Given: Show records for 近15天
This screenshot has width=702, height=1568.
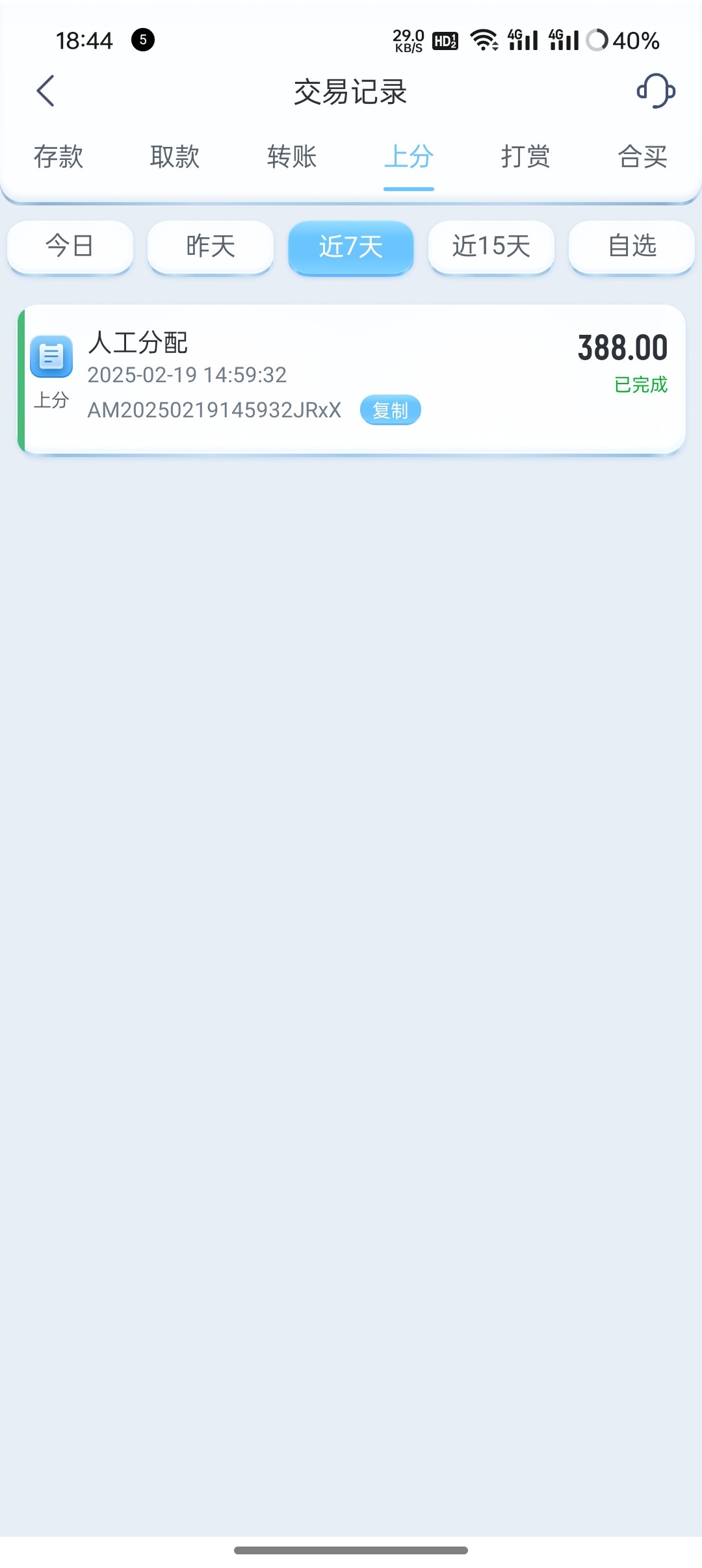Looking at the screenshot, I should point(491,246).
